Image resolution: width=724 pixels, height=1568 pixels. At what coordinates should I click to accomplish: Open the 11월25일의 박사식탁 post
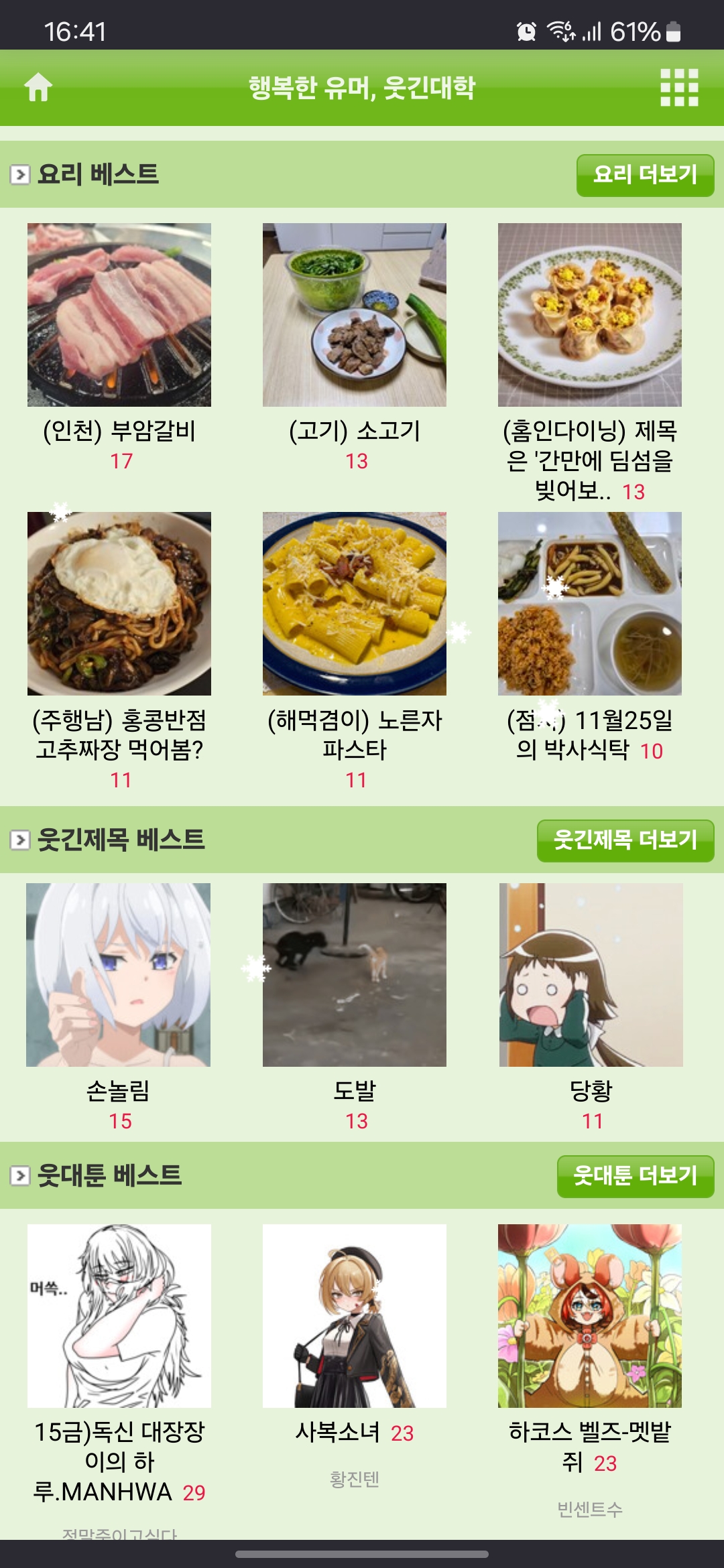coord(590,604)
